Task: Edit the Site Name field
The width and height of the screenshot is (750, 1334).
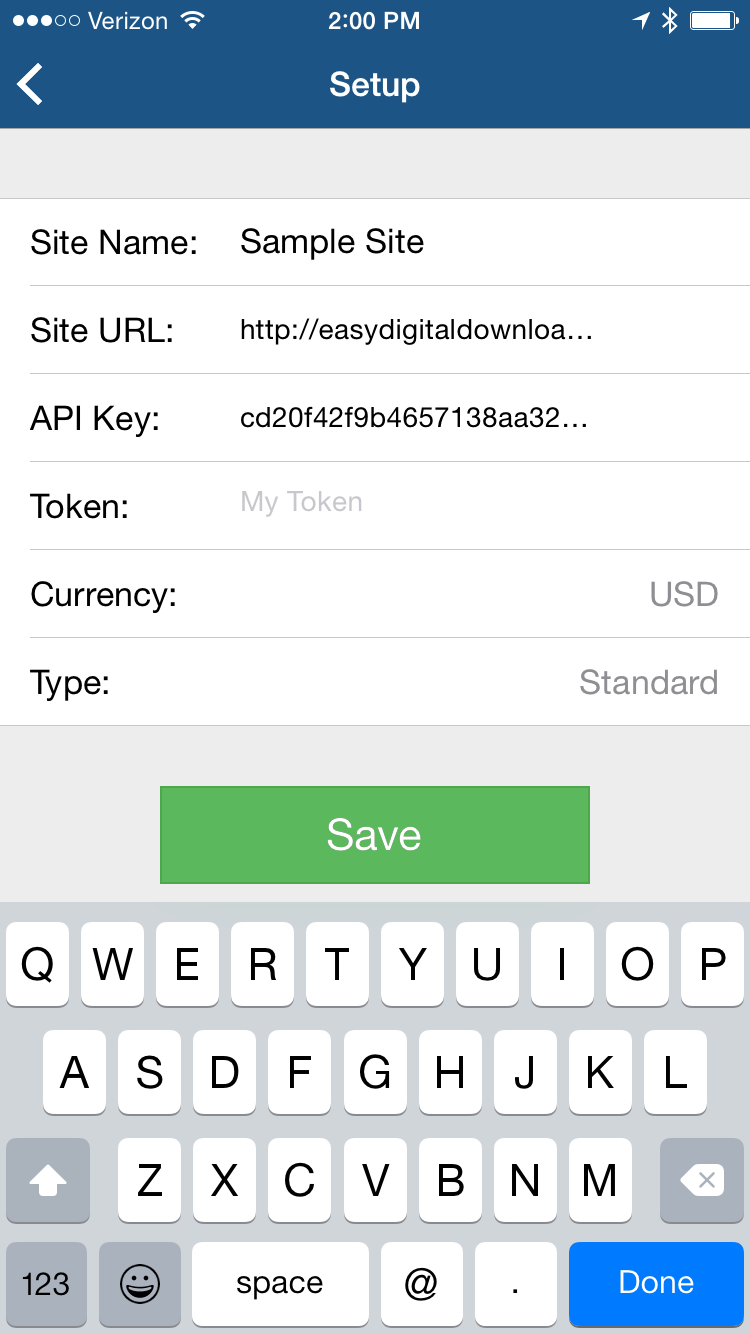Action: pyautogui.click(x=480, y=242)
